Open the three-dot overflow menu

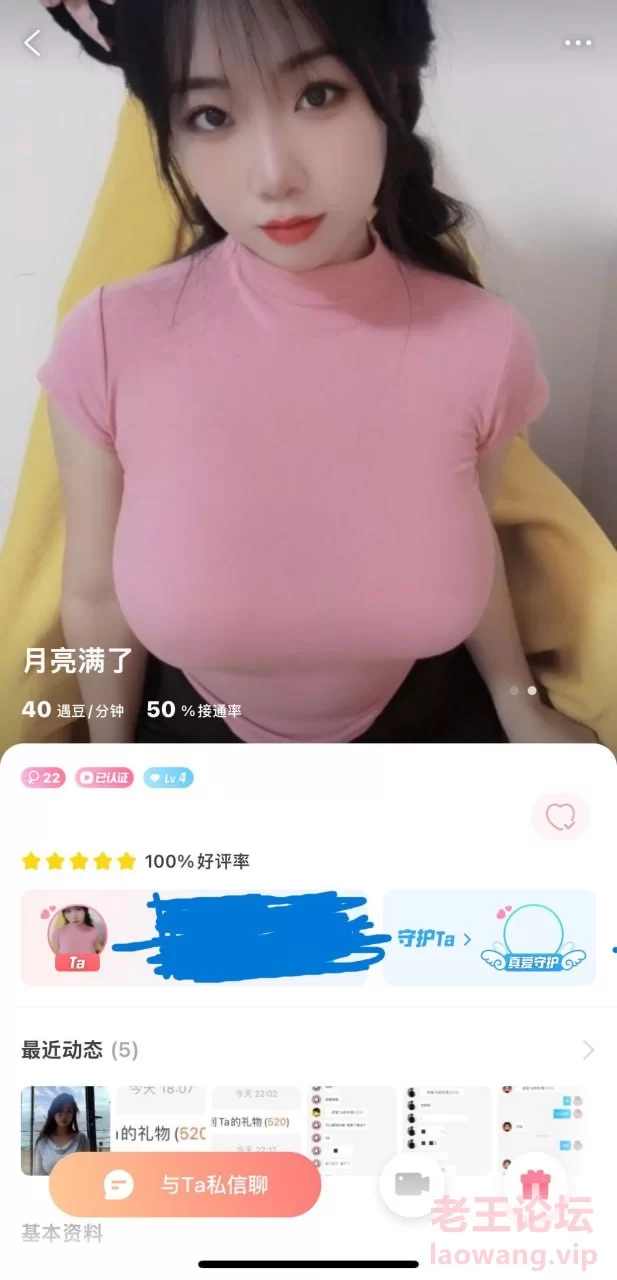tap(578, 43)
